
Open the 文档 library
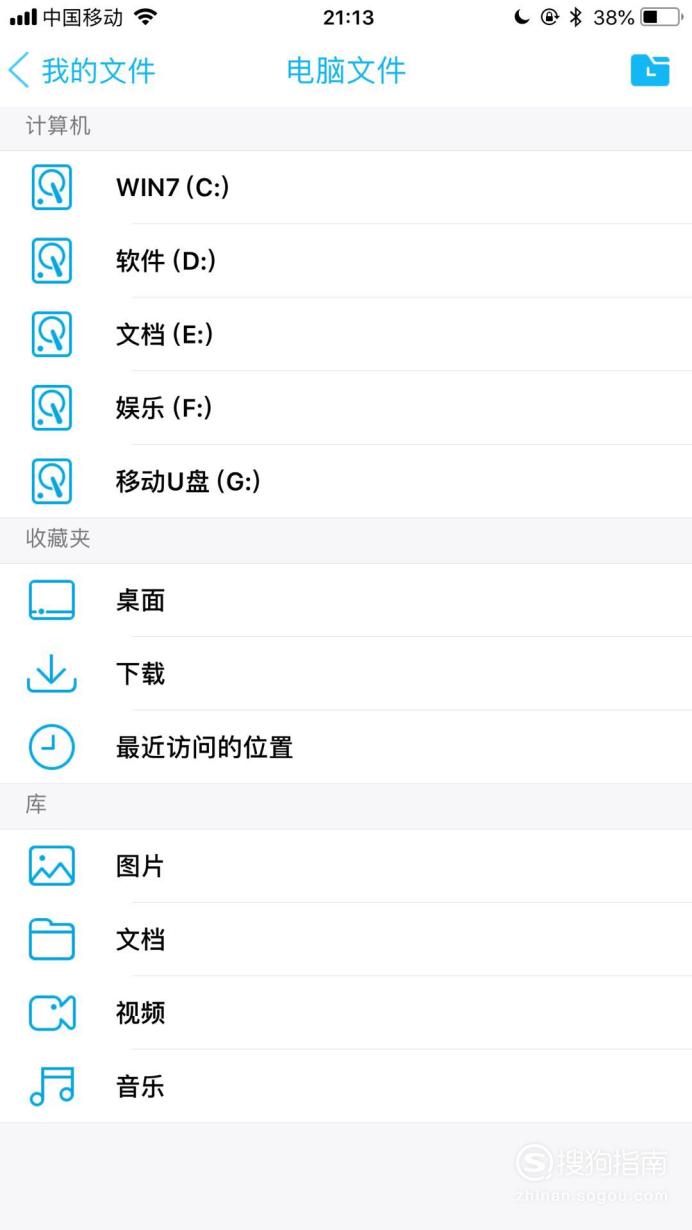pos(346,940)
